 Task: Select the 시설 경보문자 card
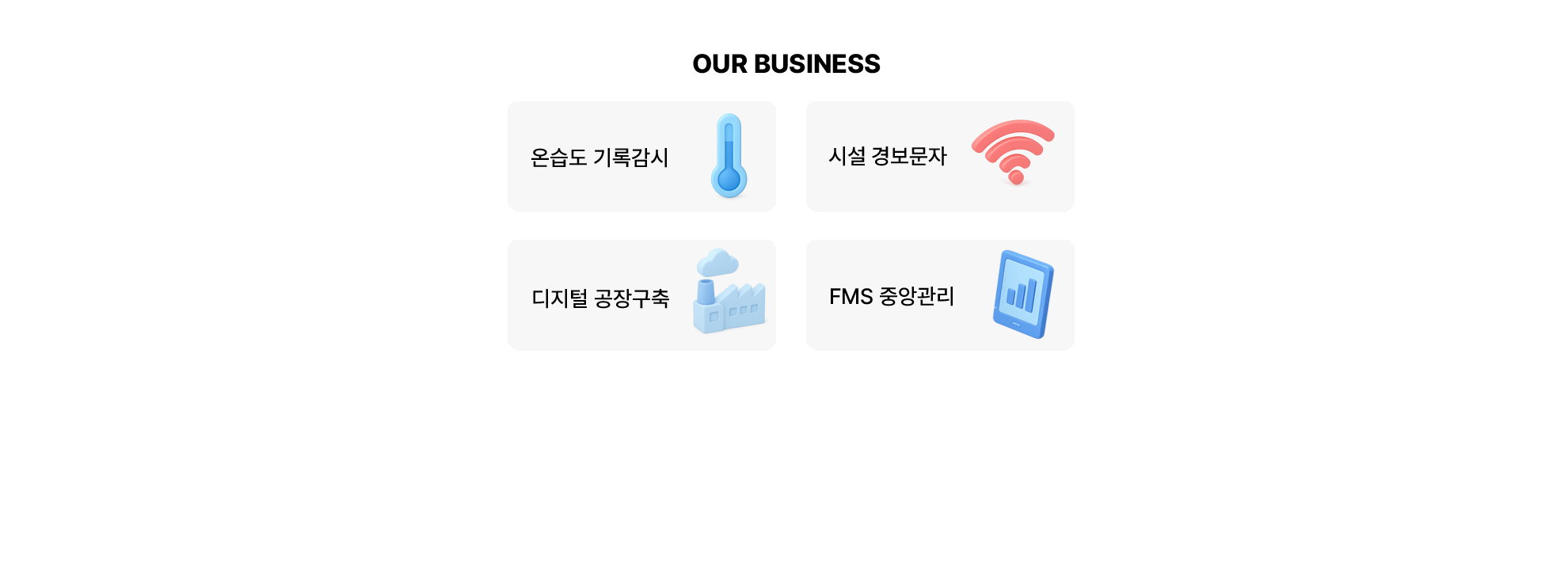940,157
